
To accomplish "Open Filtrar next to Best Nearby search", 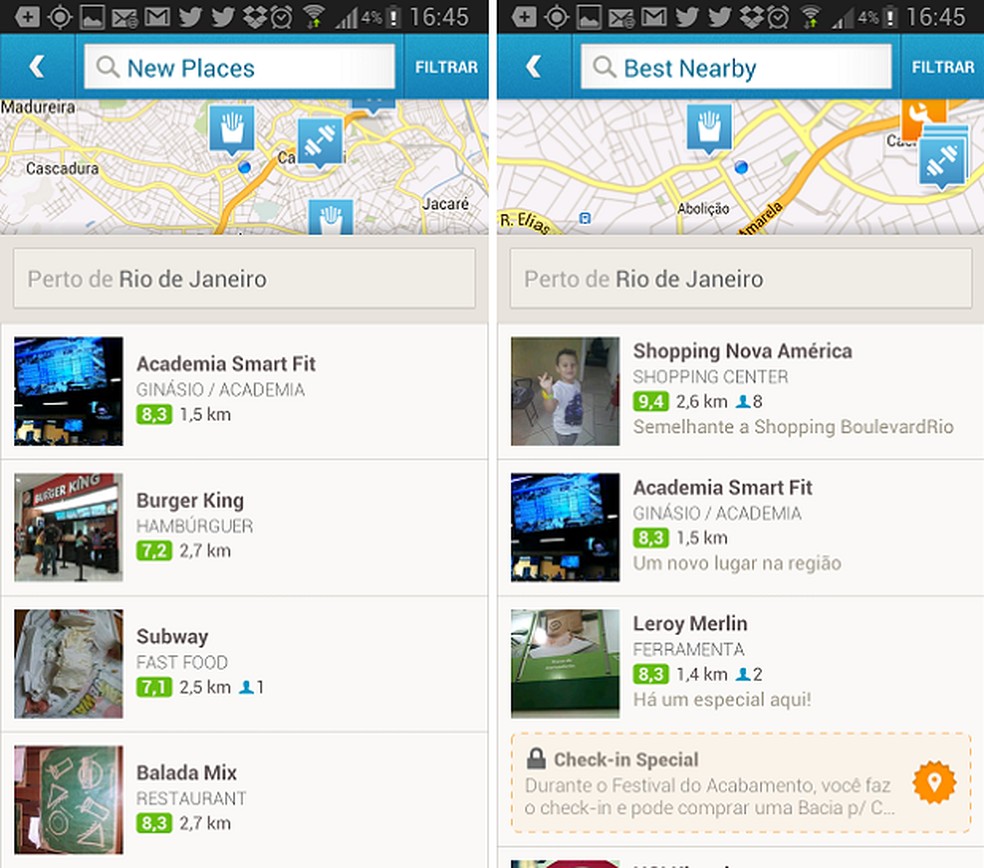I will pos(942,67).
